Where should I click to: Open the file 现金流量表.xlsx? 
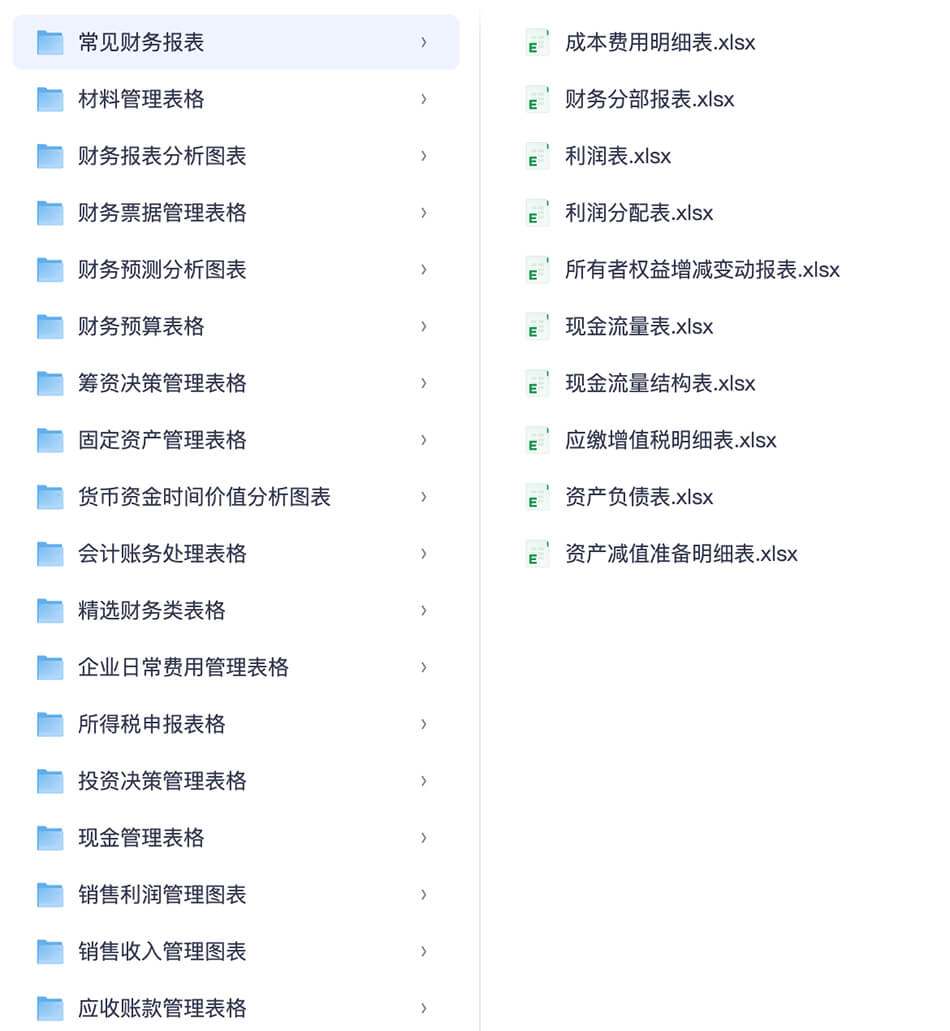click(x=639, y=327)
